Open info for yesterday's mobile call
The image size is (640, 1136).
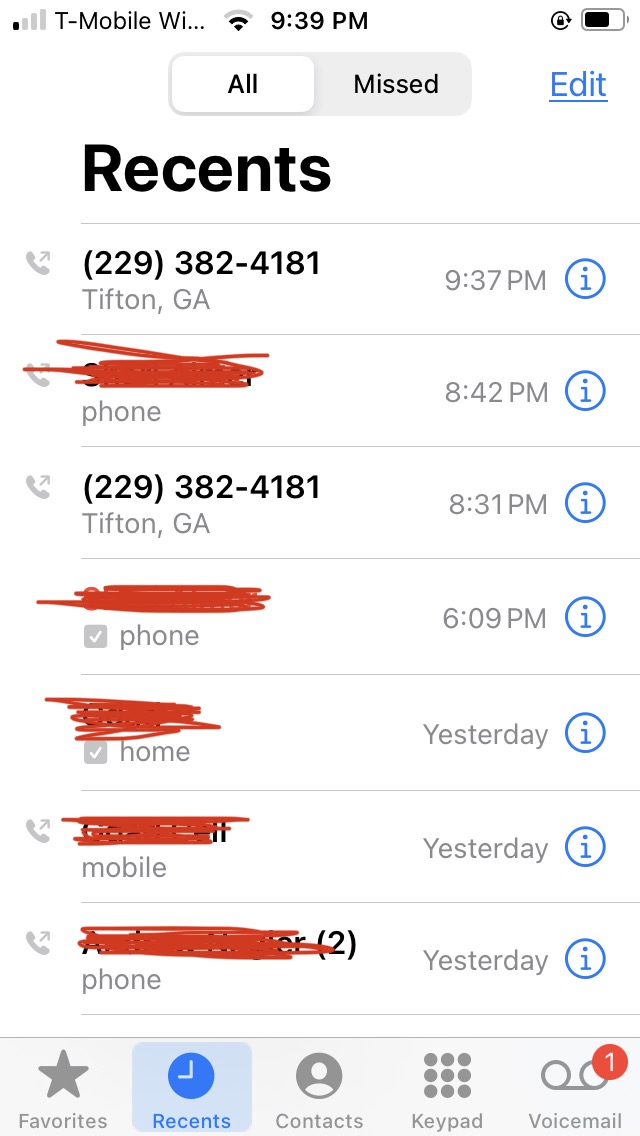pyautogui.click(x=585, y=848)
